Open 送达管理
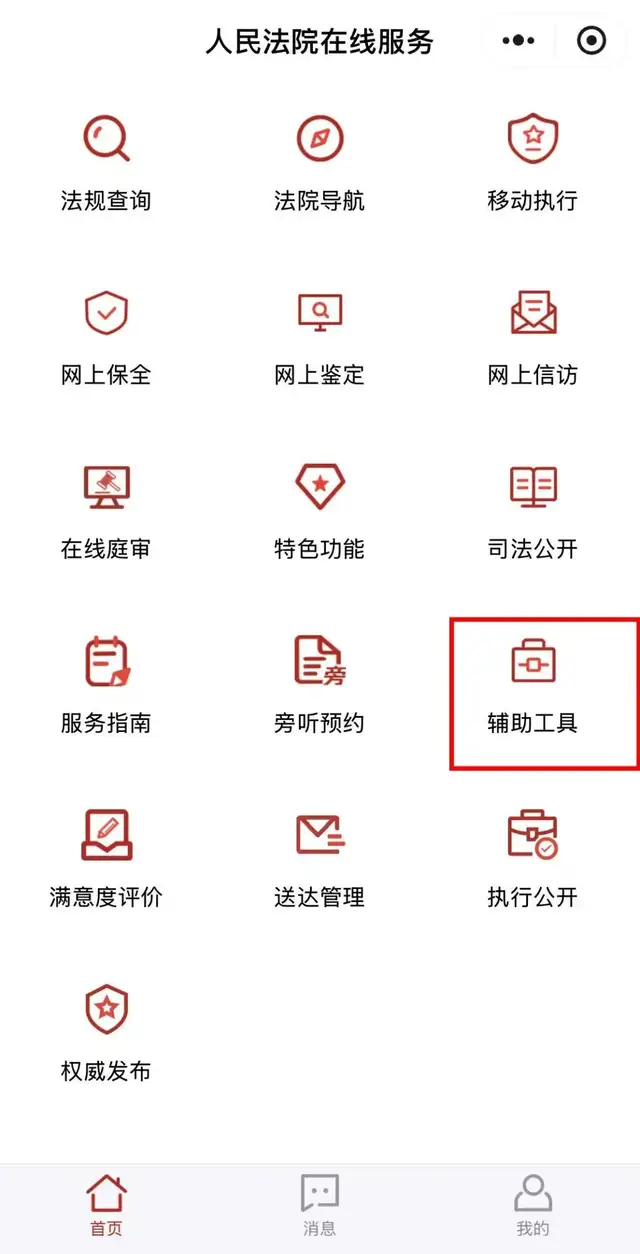This screenshot has width=640, height=1254. (320, 858)
